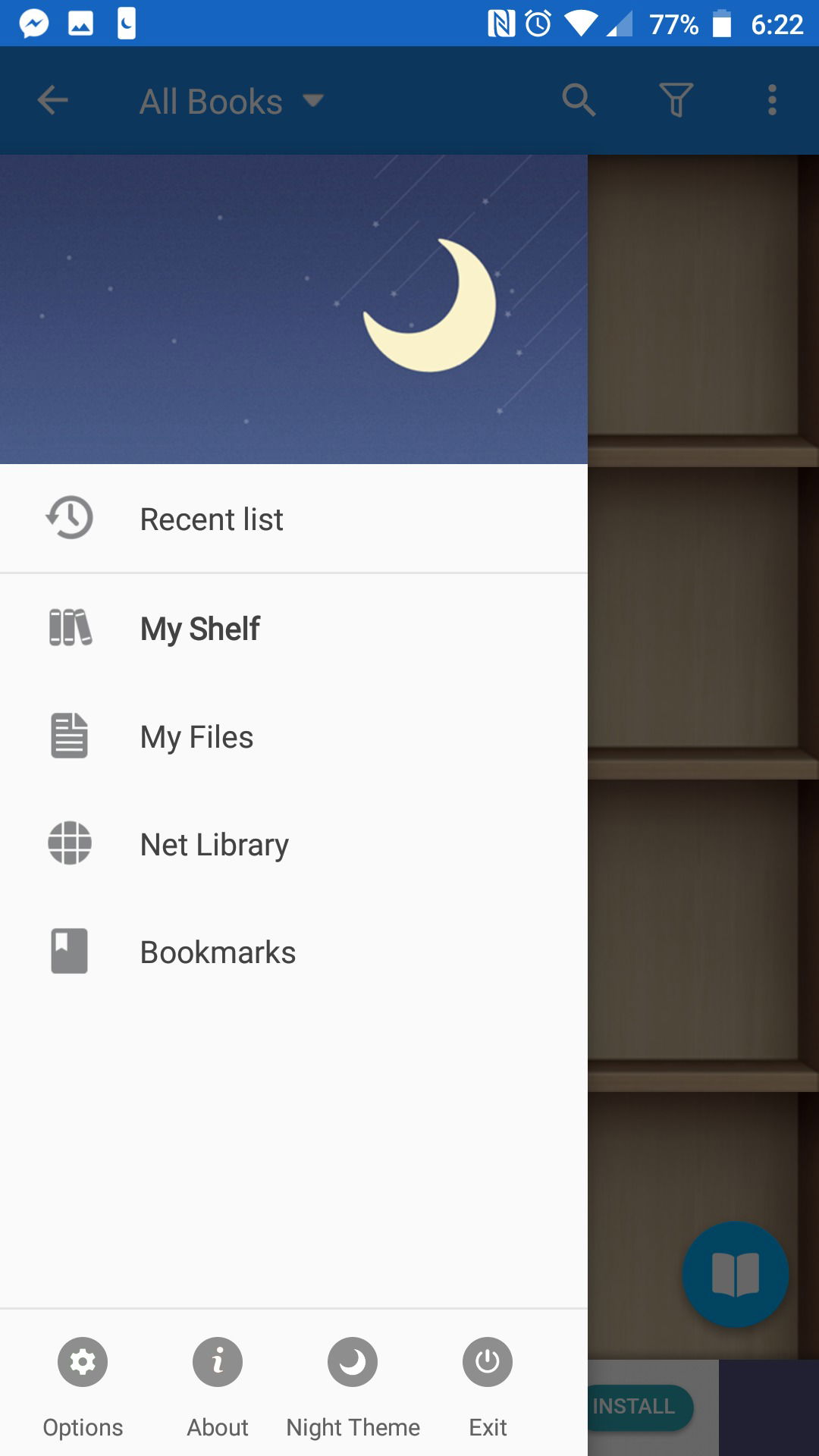Open the overflow menu
The width and height of the screenshot is (819, 1456).
pyautogui.click(x=772, y=100)
